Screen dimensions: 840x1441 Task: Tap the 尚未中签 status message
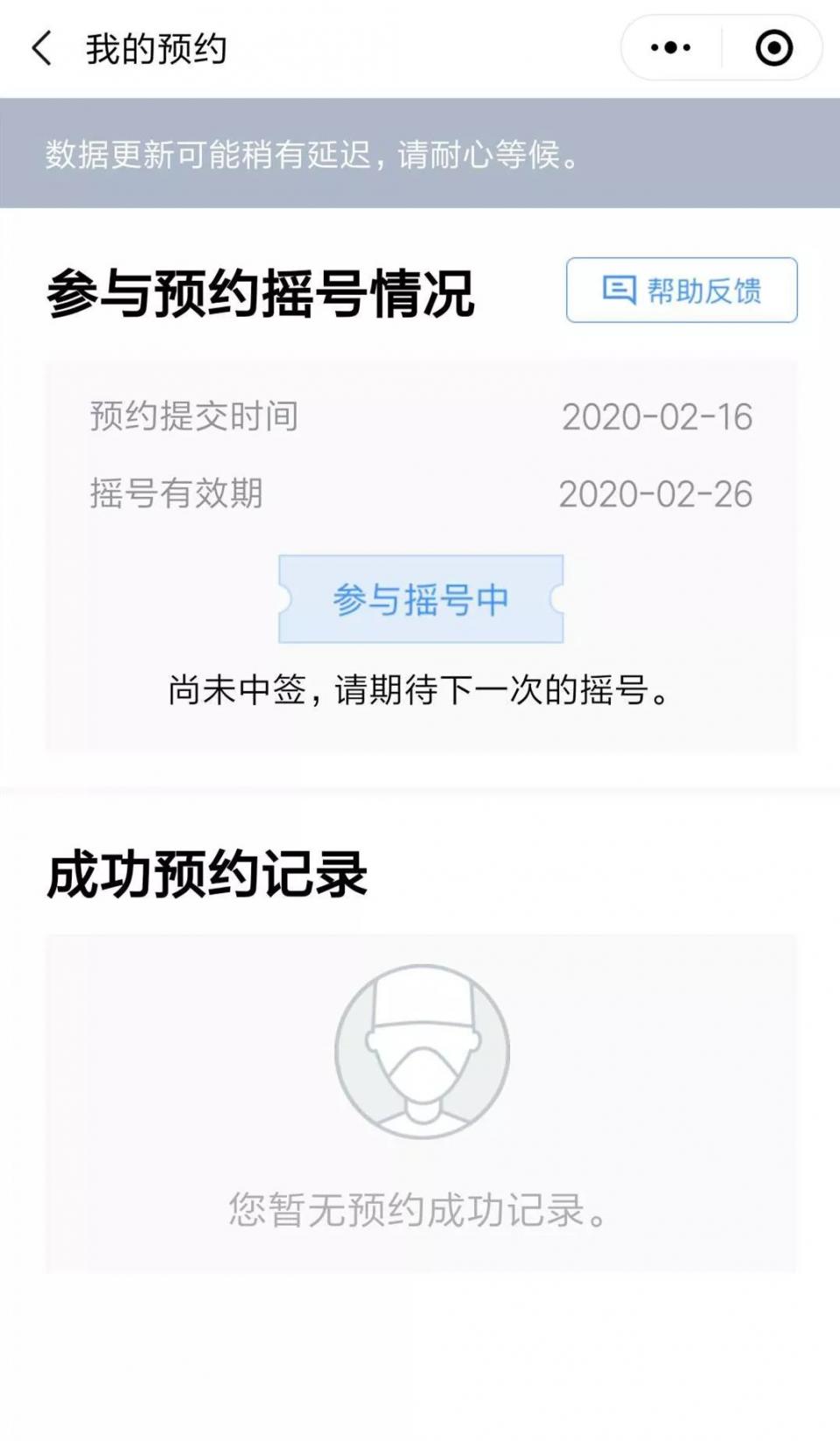tap(418, 691)
